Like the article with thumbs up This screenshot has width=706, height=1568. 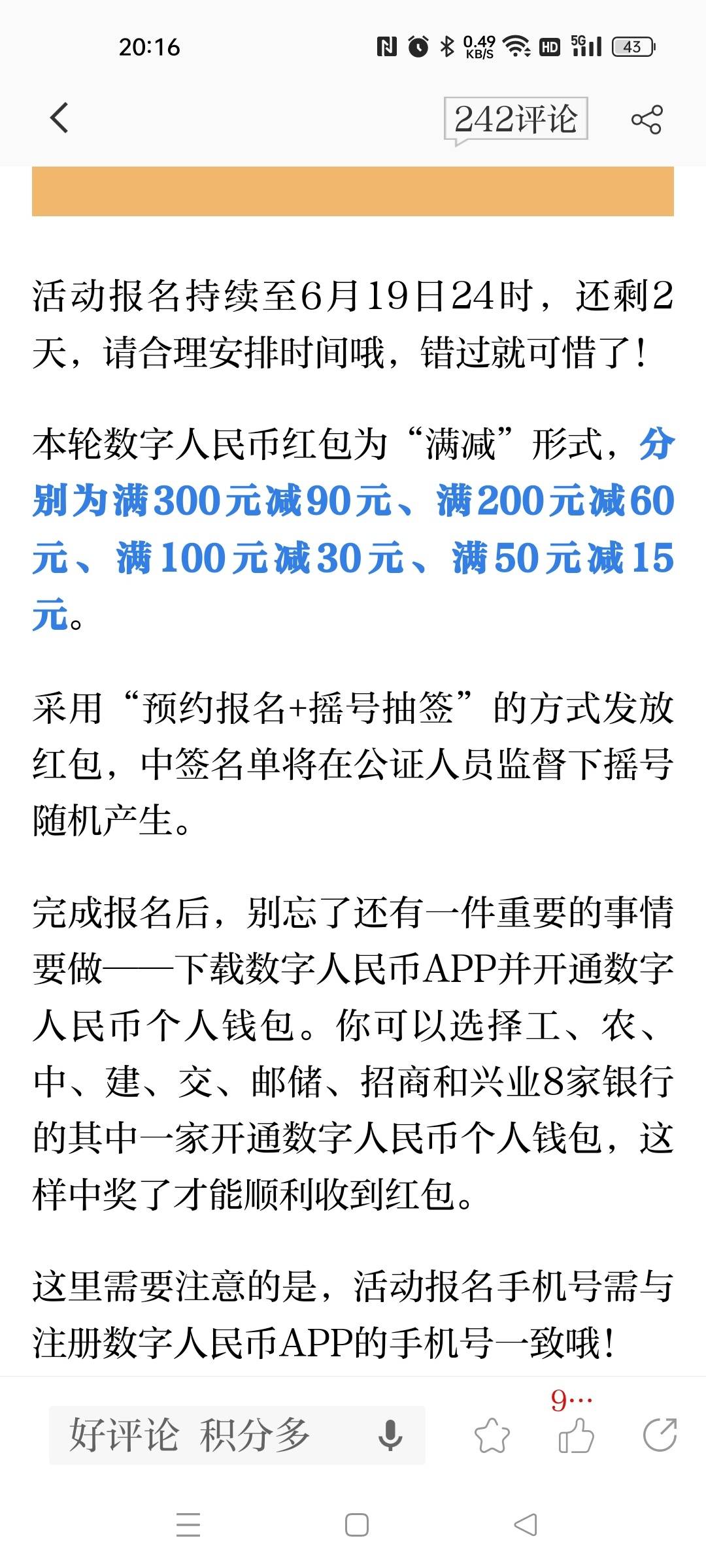[x=576, y=1435]
